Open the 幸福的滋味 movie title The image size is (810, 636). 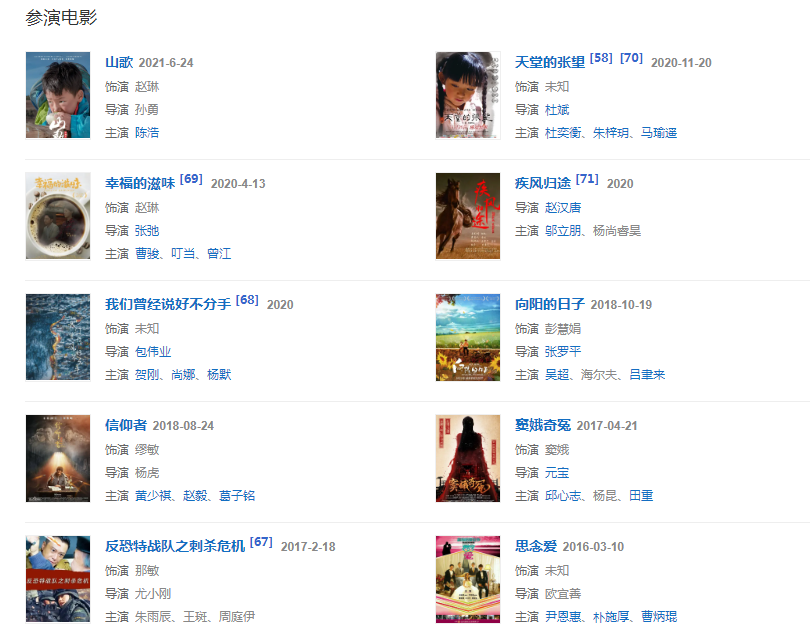tap(140, 183)
